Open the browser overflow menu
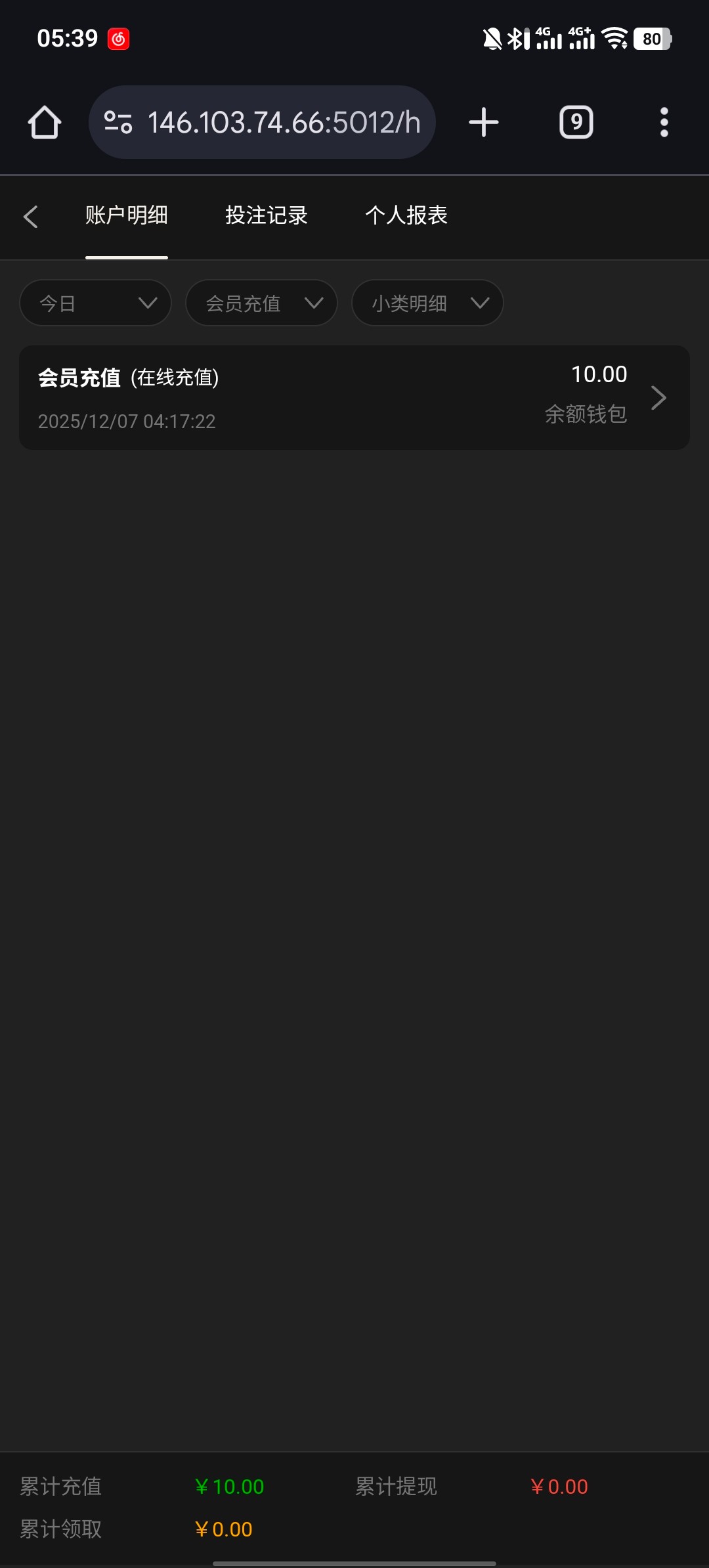The width and height of the screenshot is (709, 1568). (x=664, y=123)
